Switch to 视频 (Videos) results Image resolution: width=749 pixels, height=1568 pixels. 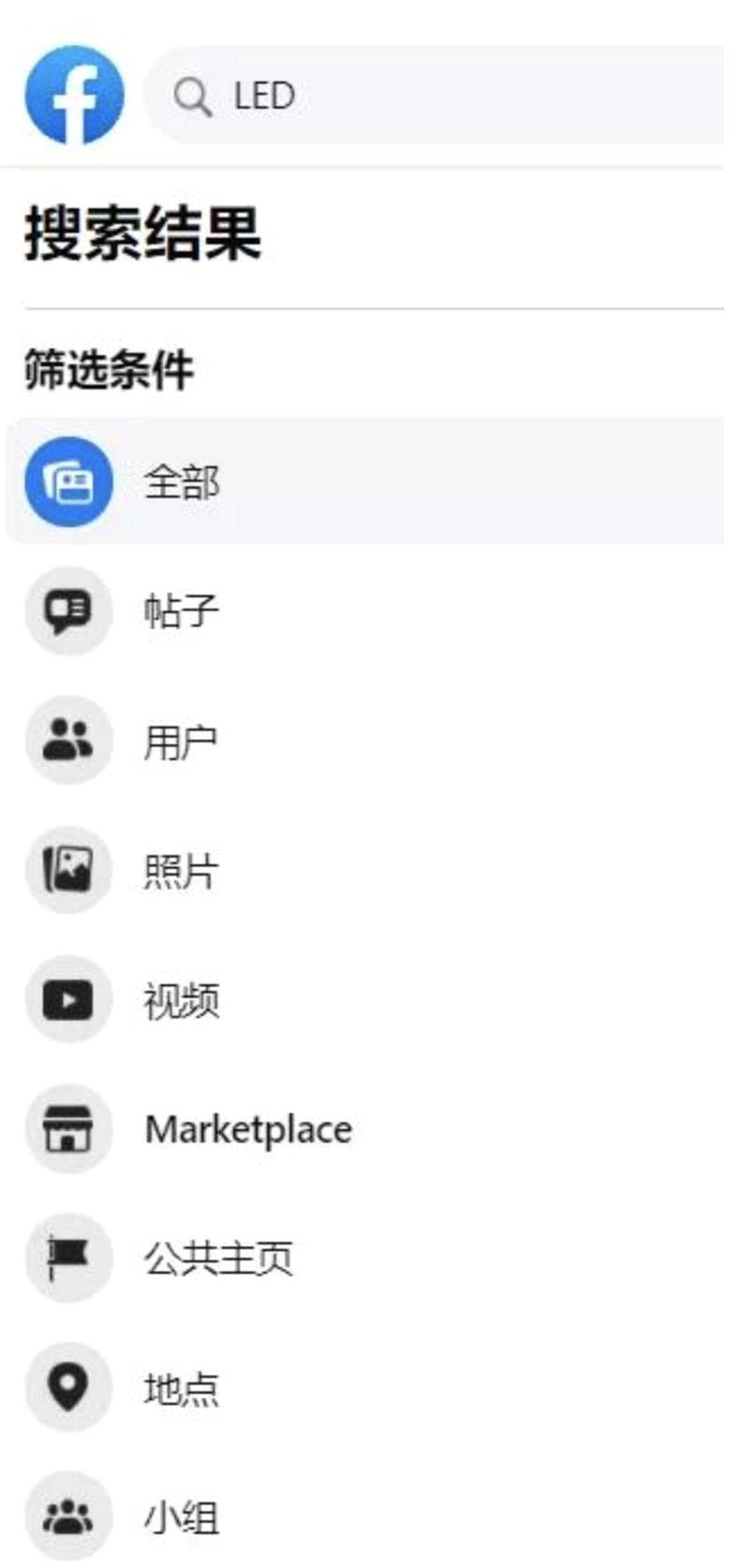click(x=181, y=1000)
